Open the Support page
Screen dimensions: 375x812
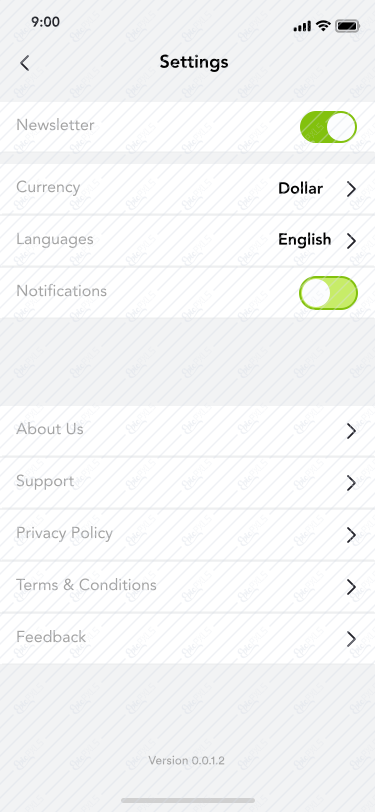(188, 483)
